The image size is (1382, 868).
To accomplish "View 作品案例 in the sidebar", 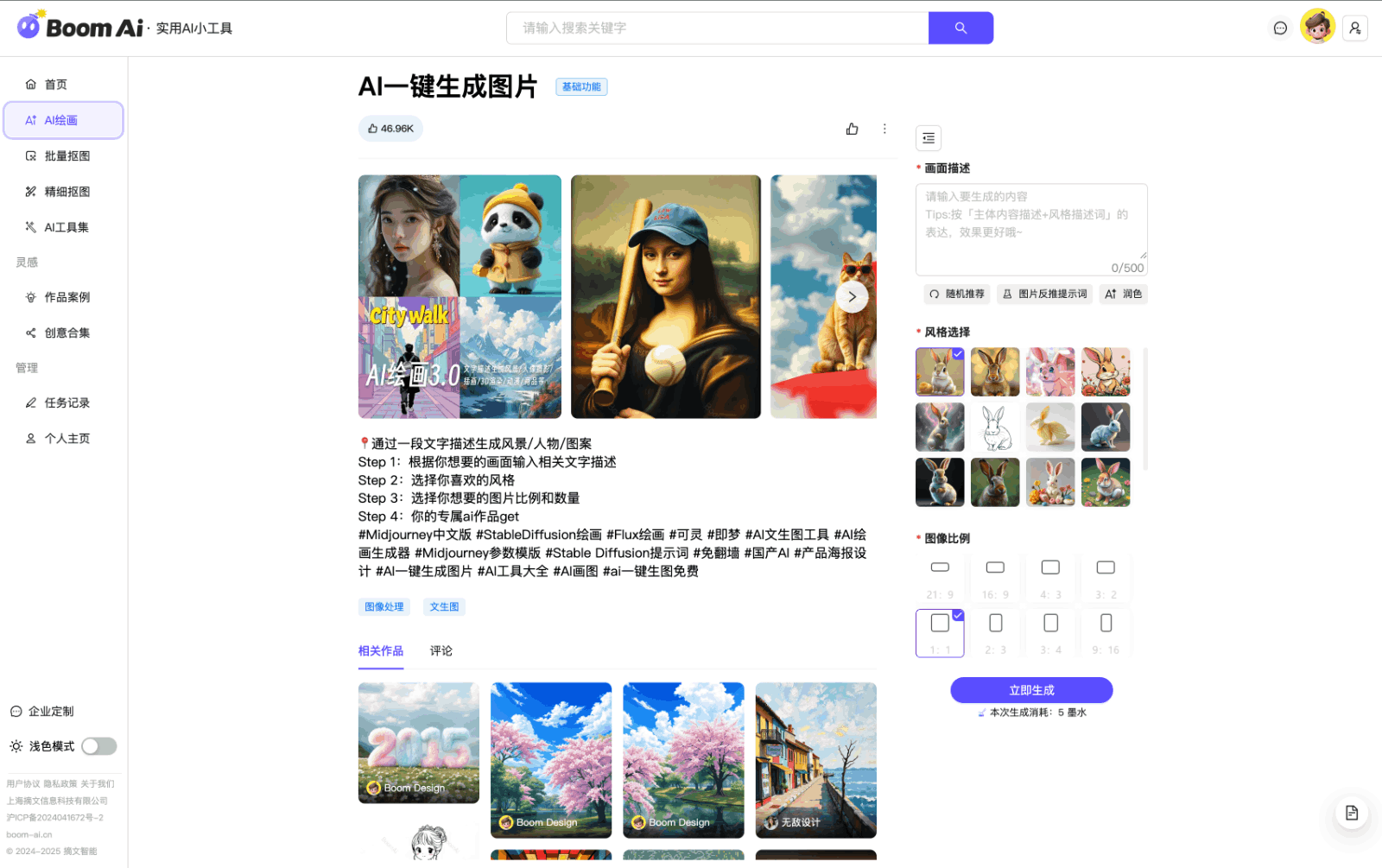I will click(67, 297).
